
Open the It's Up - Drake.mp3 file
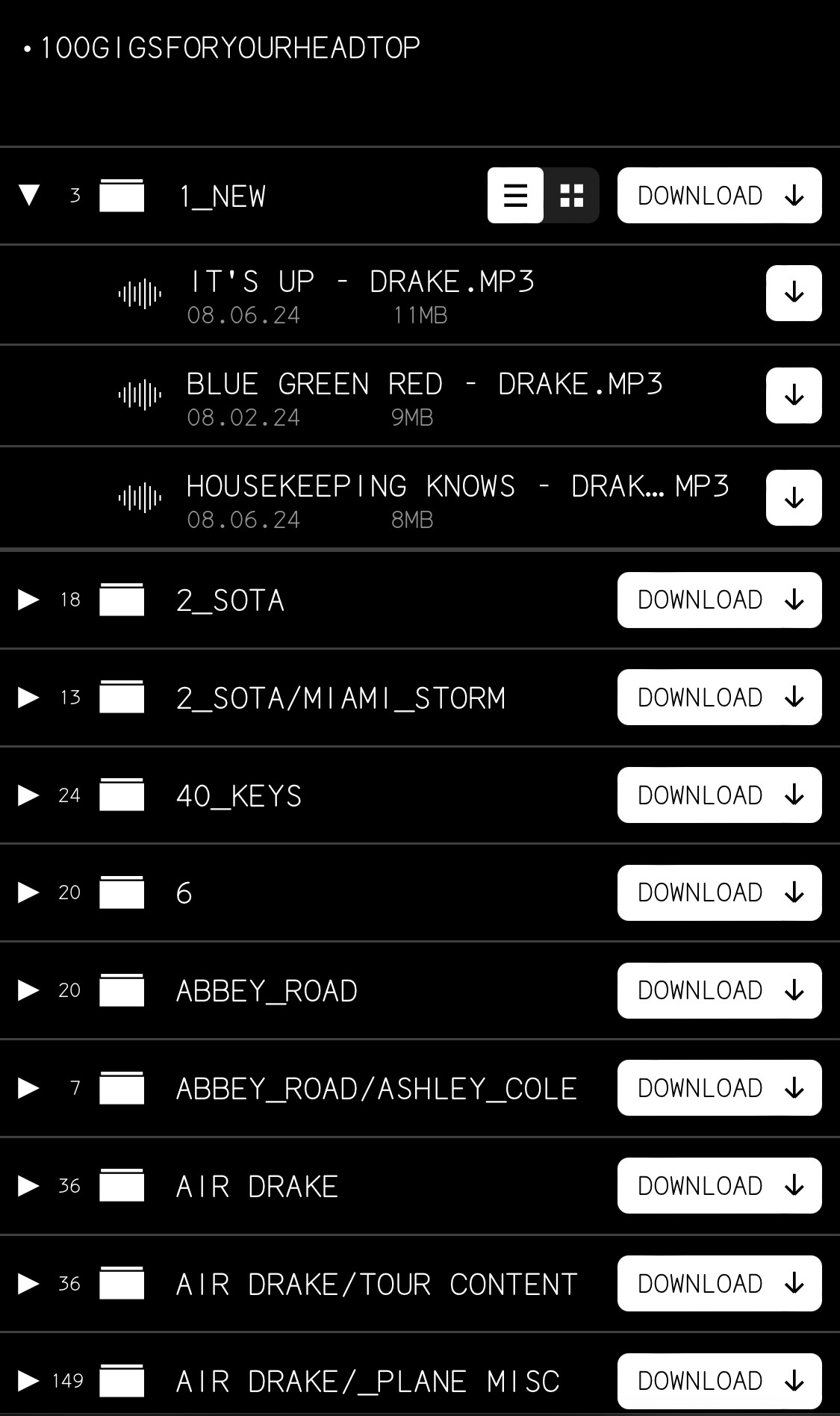point(362,282)
